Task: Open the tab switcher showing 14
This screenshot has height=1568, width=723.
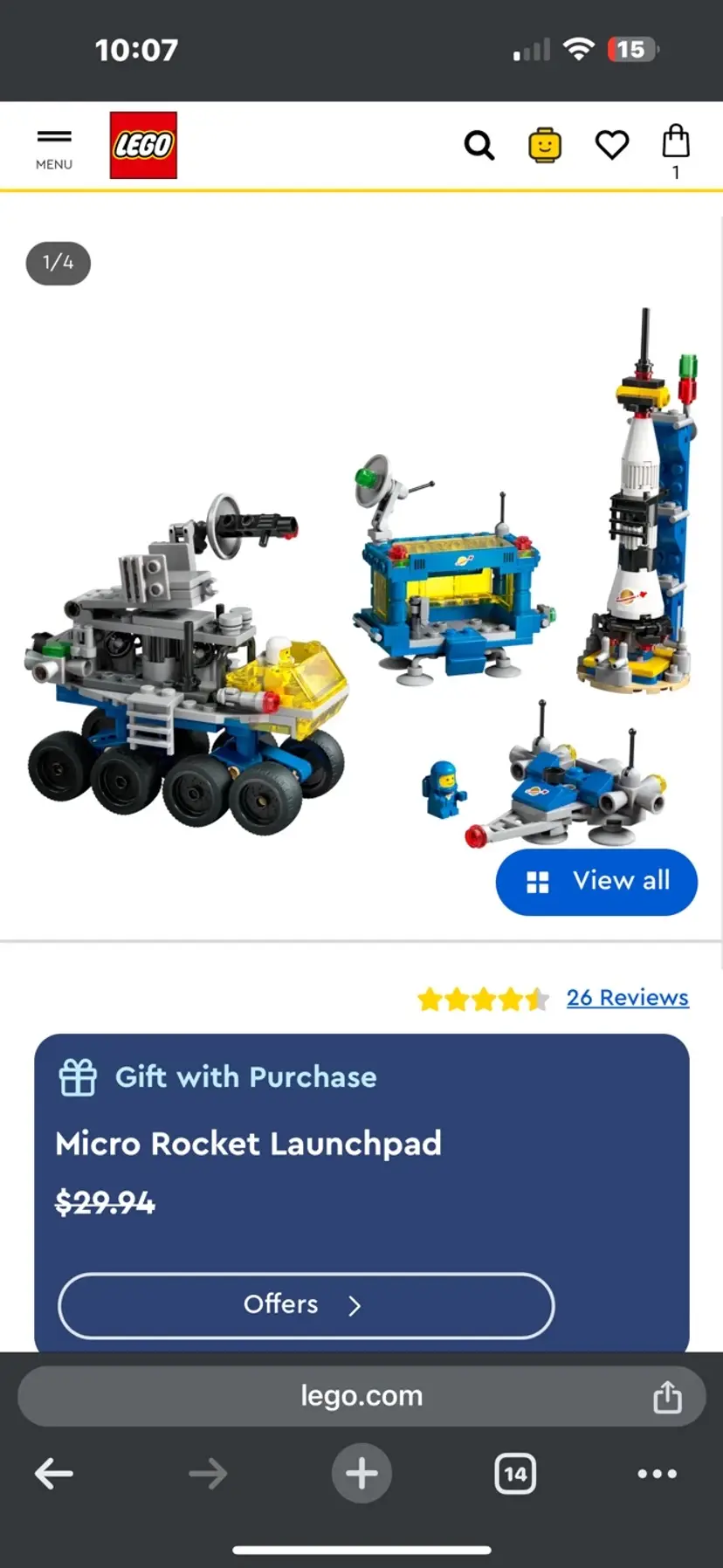Action: pyautogui.click(x=515, y=1474)
